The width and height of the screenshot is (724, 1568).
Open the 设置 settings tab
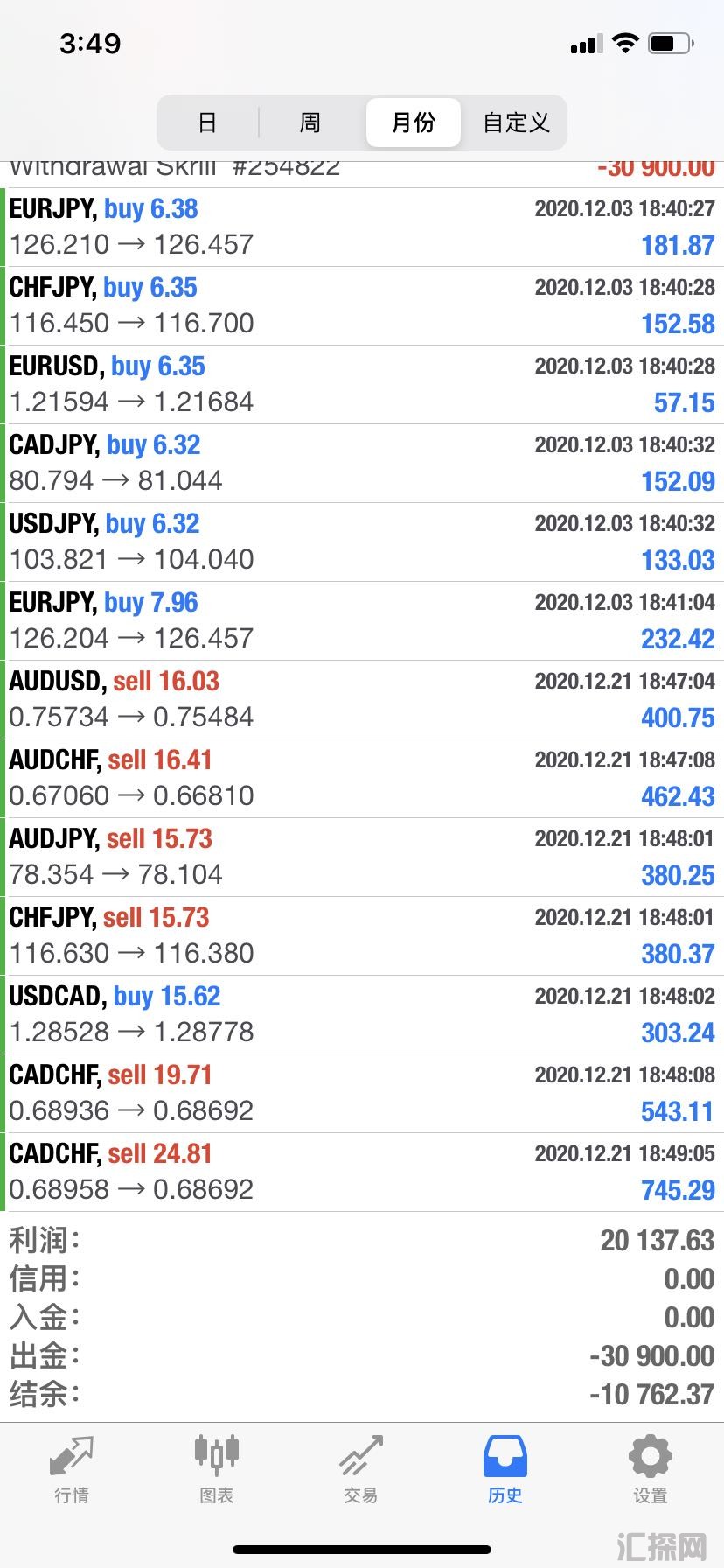(x=650, y=1470)
